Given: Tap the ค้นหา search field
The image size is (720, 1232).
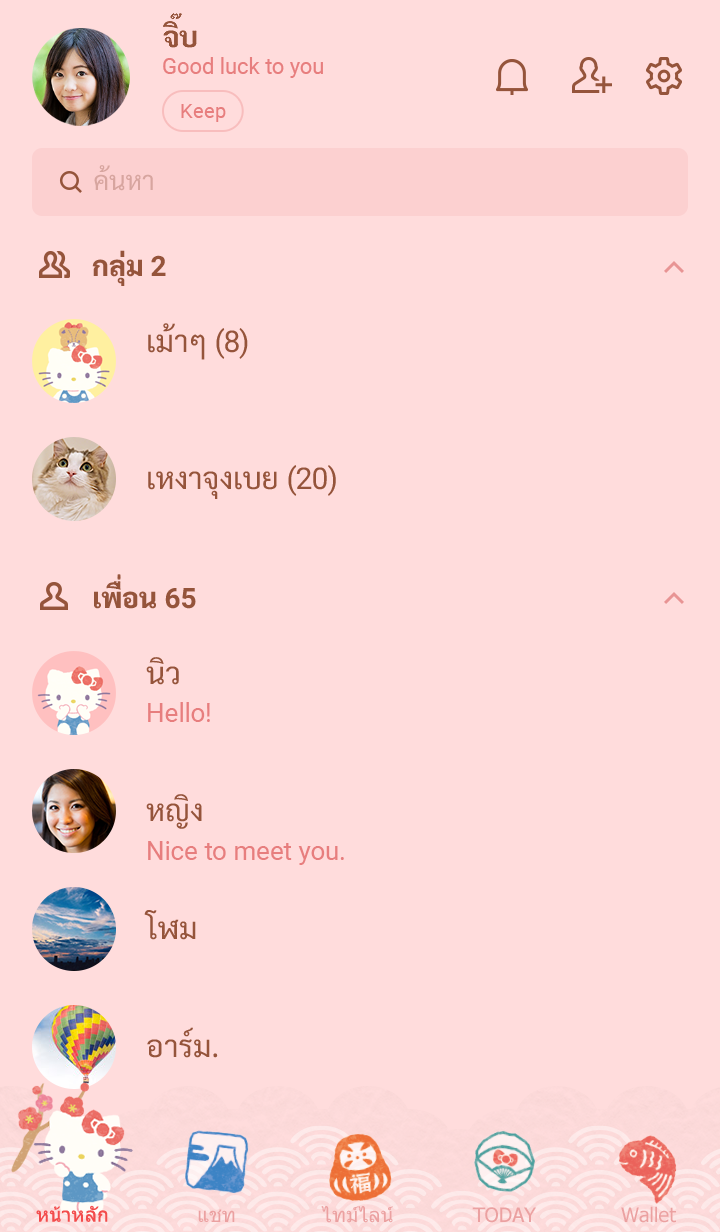Looking at the screenshot, I should pyautogui.click(x=360, y=182).
